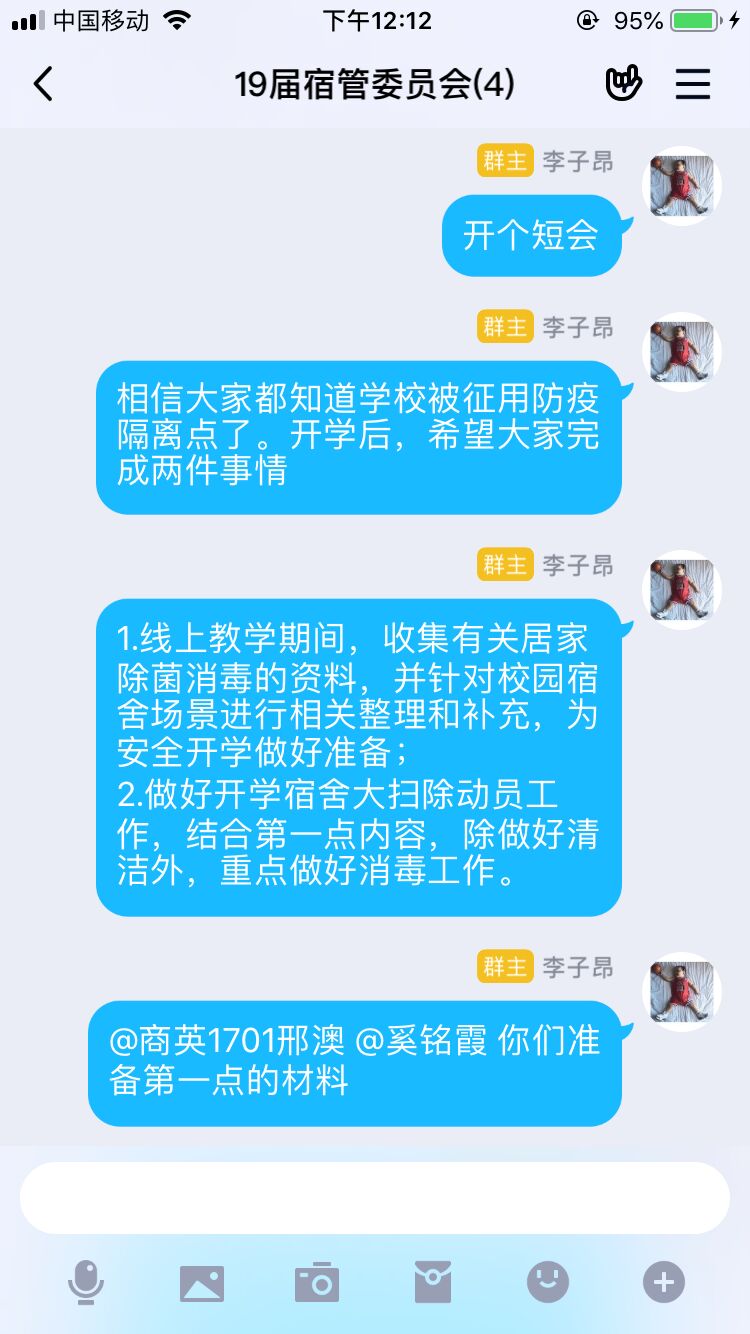This screenshot has height=1334, width=750.
Task: Go back from the group chat
Action: [44, 84]
